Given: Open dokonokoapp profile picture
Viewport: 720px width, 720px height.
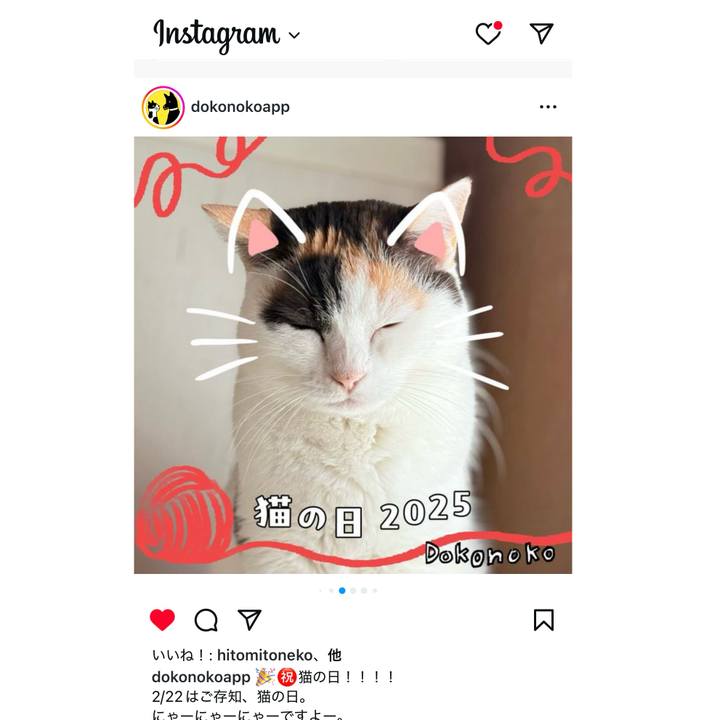Looking at the screenshot, I should [163, 107].
